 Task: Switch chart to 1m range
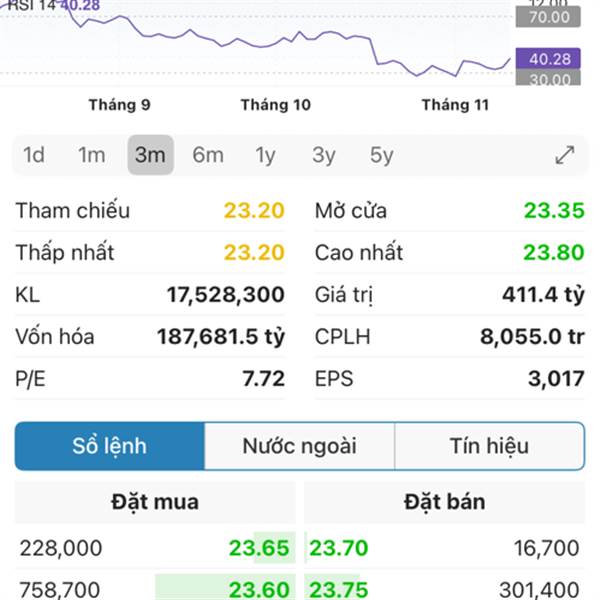92,155
